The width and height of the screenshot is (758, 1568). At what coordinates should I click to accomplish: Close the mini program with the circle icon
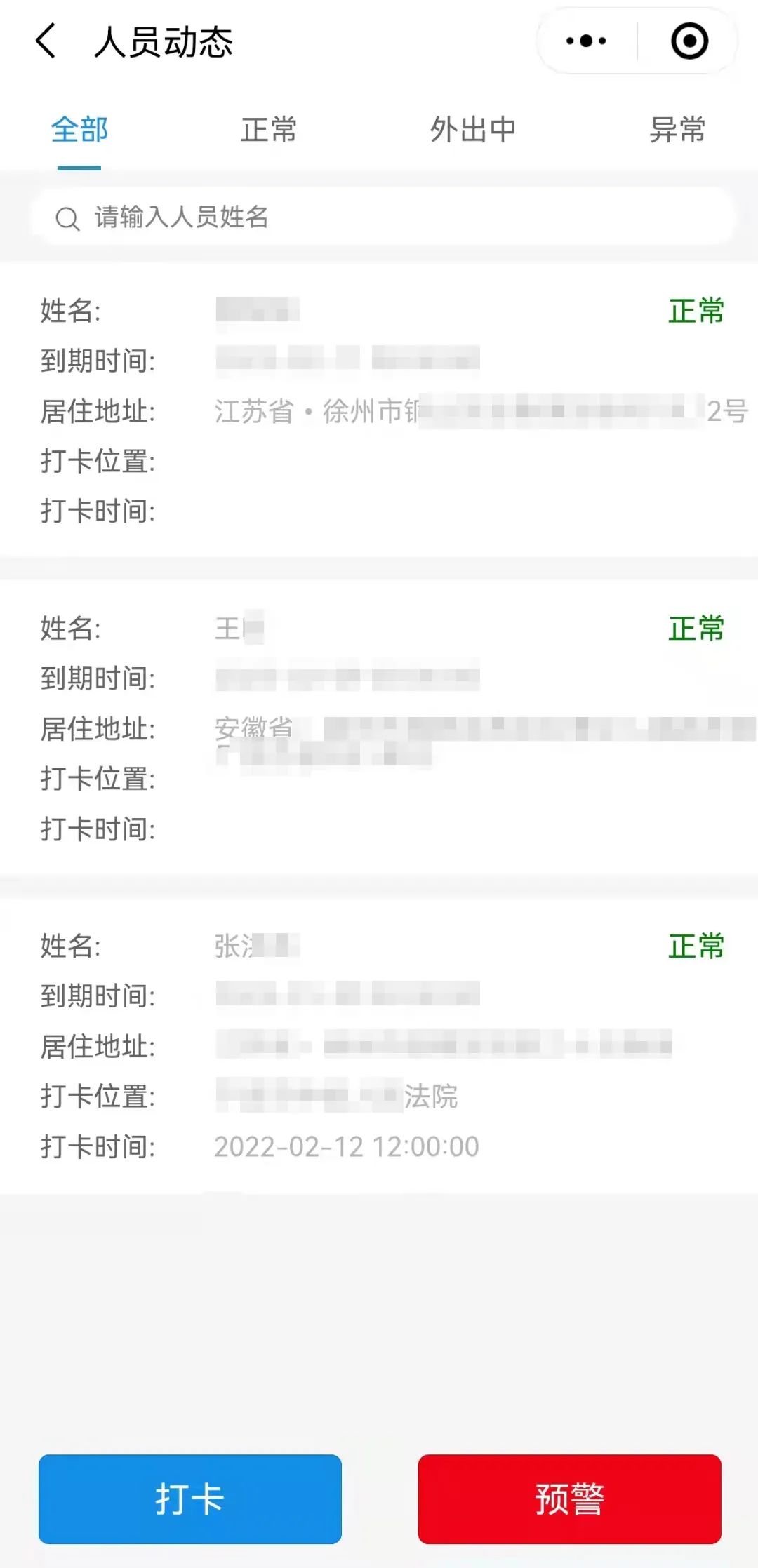pos(689,41)
